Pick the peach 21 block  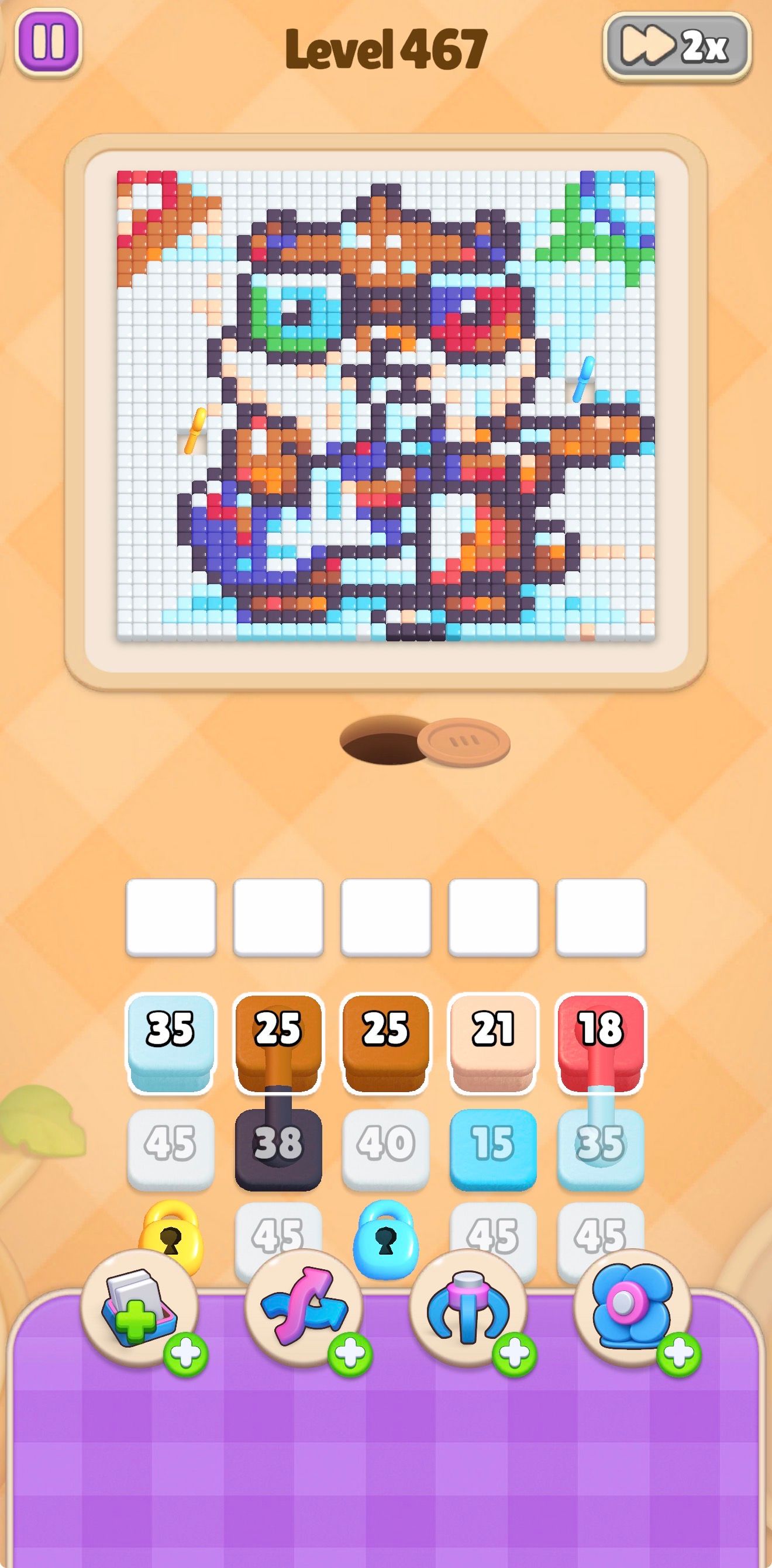coord(493,1042)
